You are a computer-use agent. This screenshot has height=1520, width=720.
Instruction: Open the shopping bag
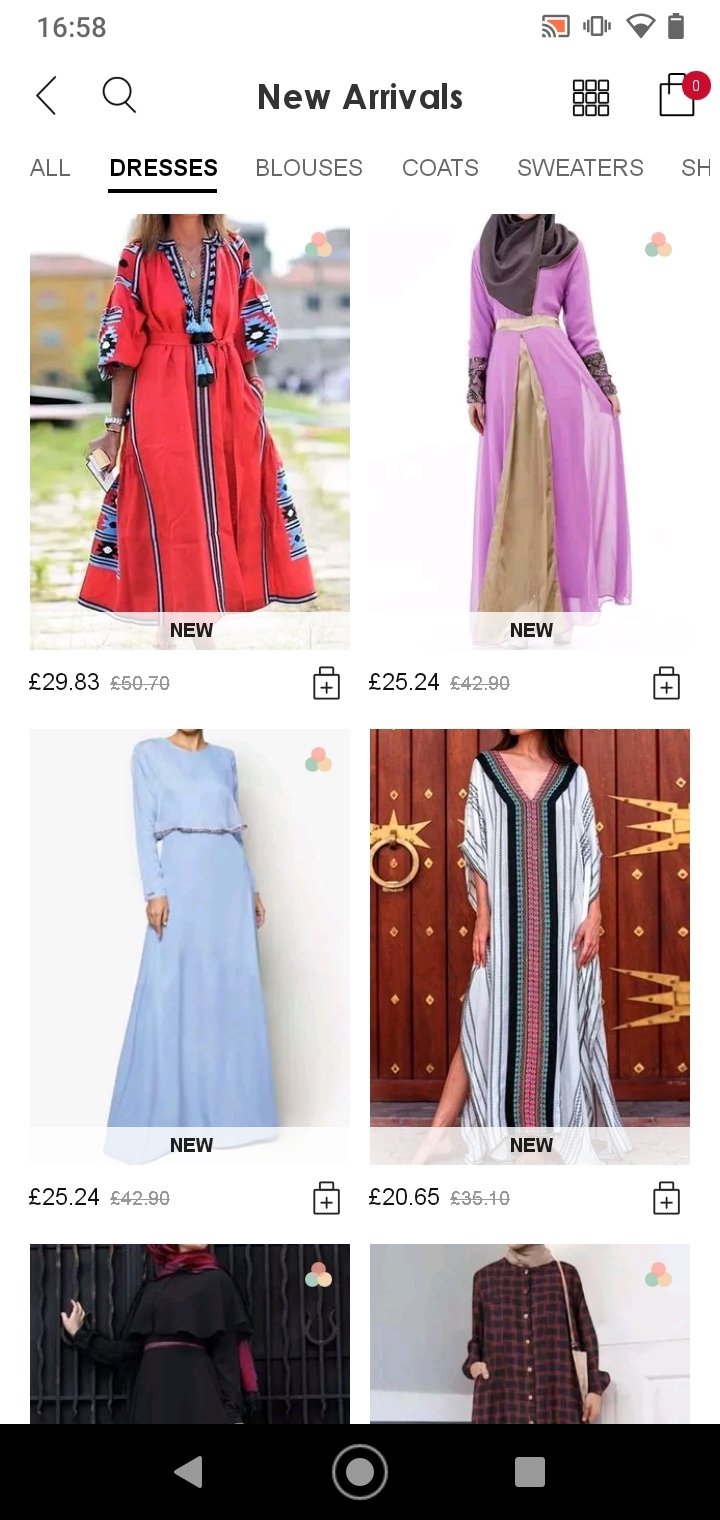(x=678, y=97)
